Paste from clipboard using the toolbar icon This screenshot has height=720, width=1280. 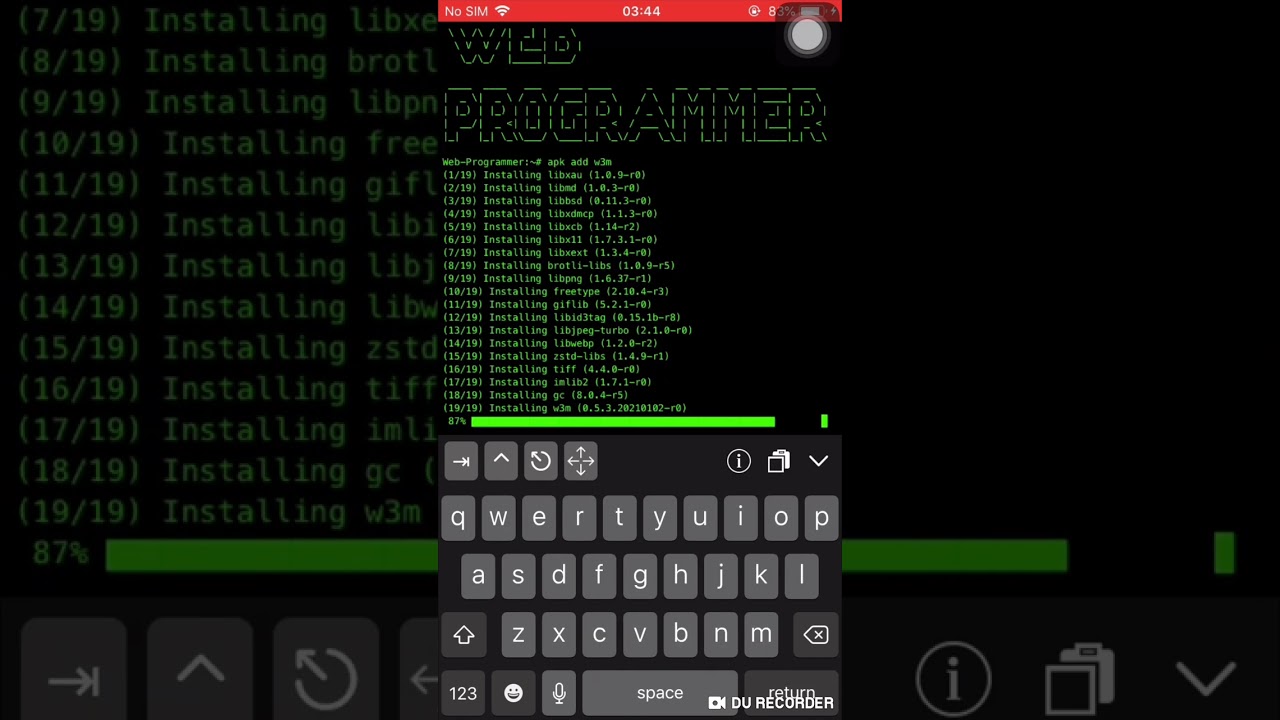point(778,461)
